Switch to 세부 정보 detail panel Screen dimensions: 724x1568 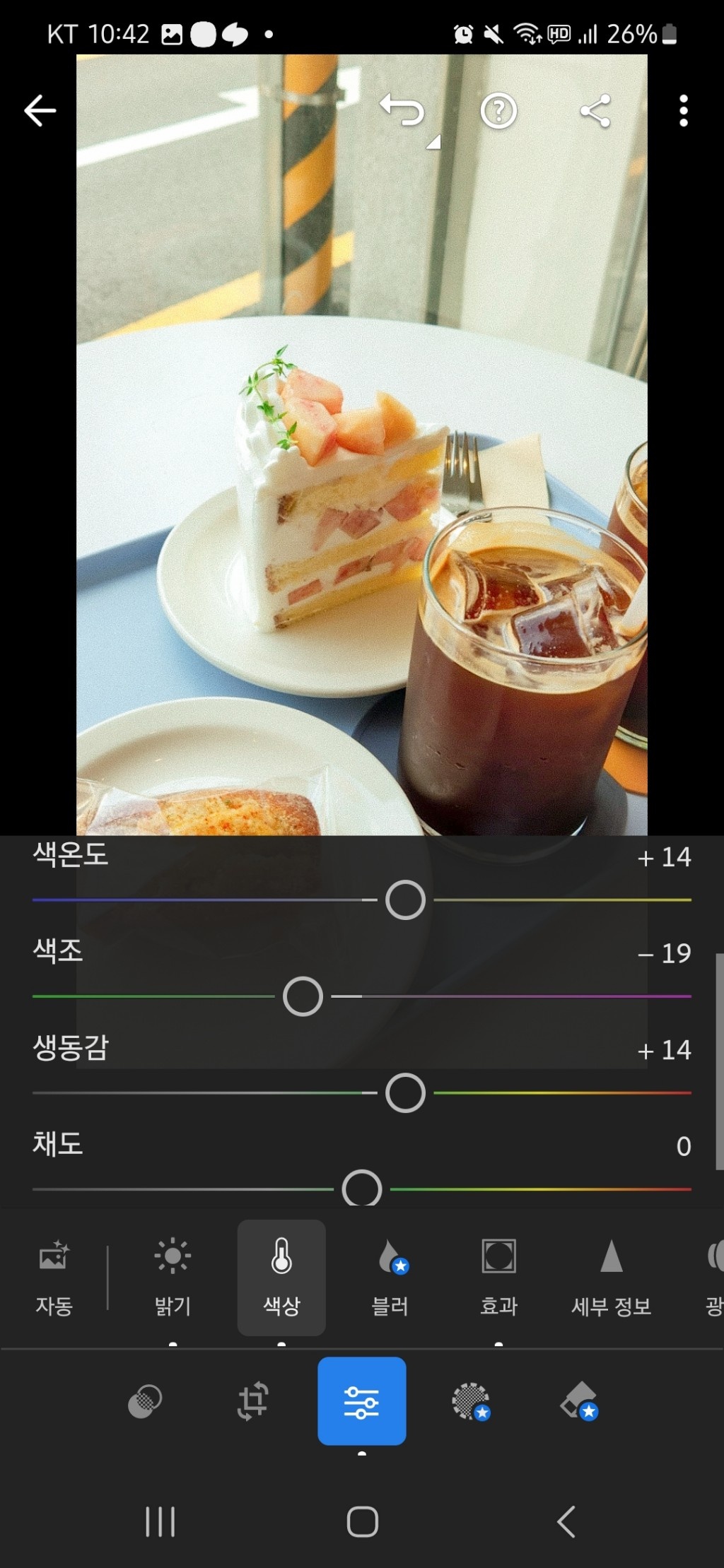tap(611, 1276)
